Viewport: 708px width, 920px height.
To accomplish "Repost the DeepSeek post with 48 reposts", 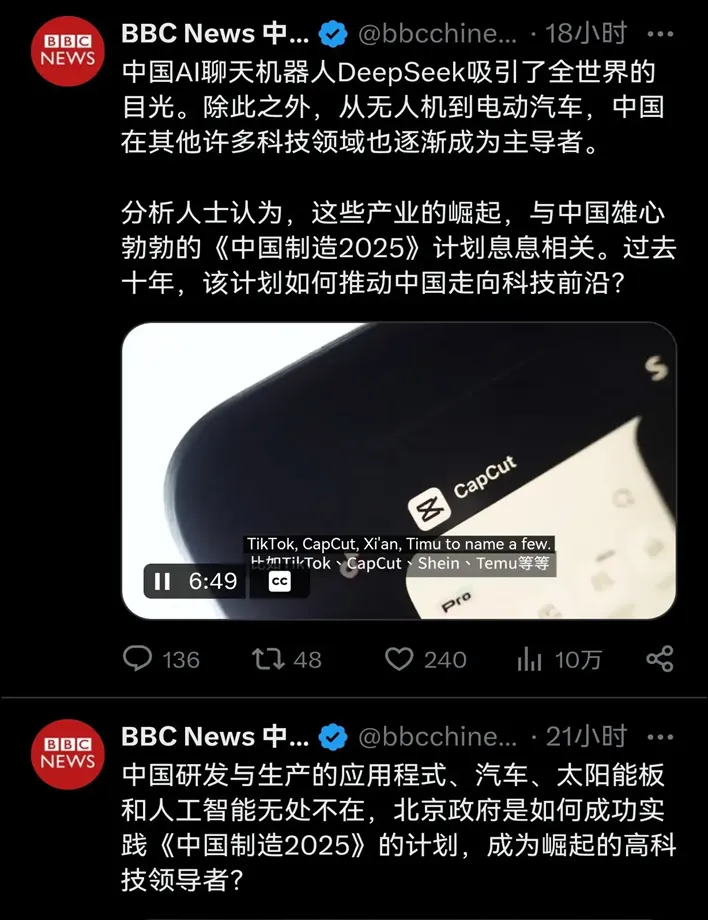I will 266,659.
